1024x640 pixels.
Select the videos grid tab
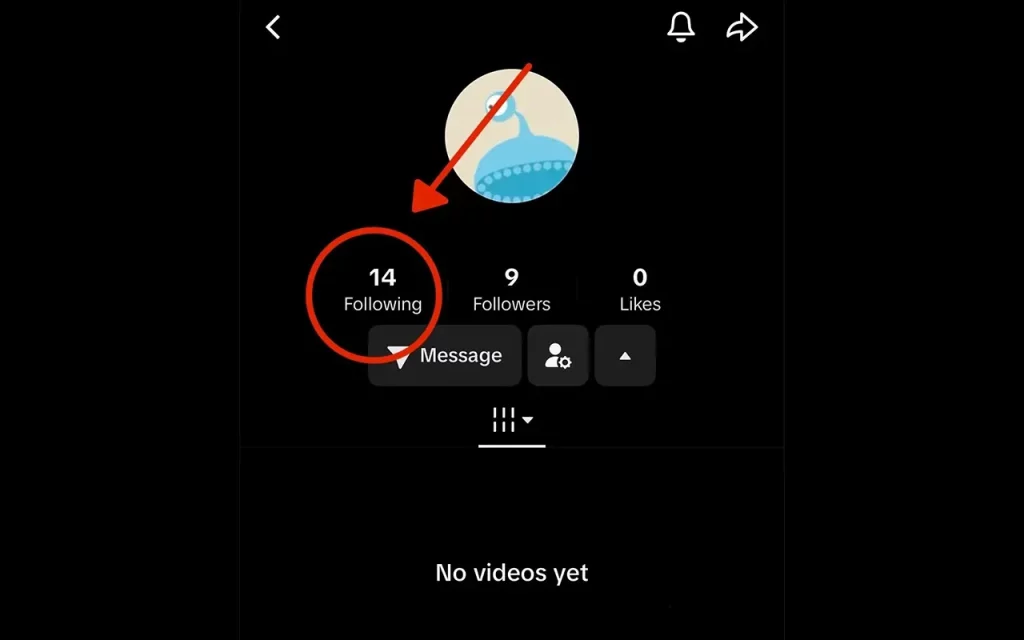511,421
